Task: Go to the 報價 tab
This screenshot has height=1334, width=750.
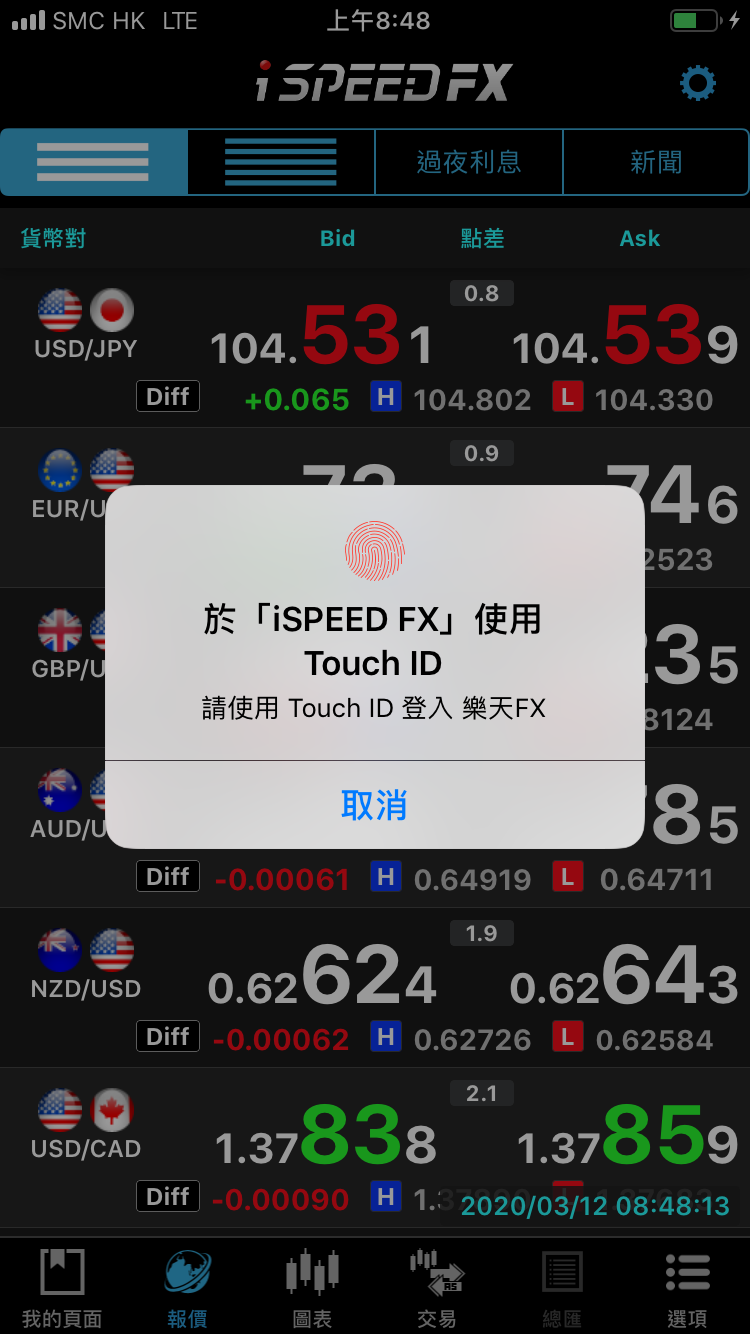Action: coord(187,1288)
